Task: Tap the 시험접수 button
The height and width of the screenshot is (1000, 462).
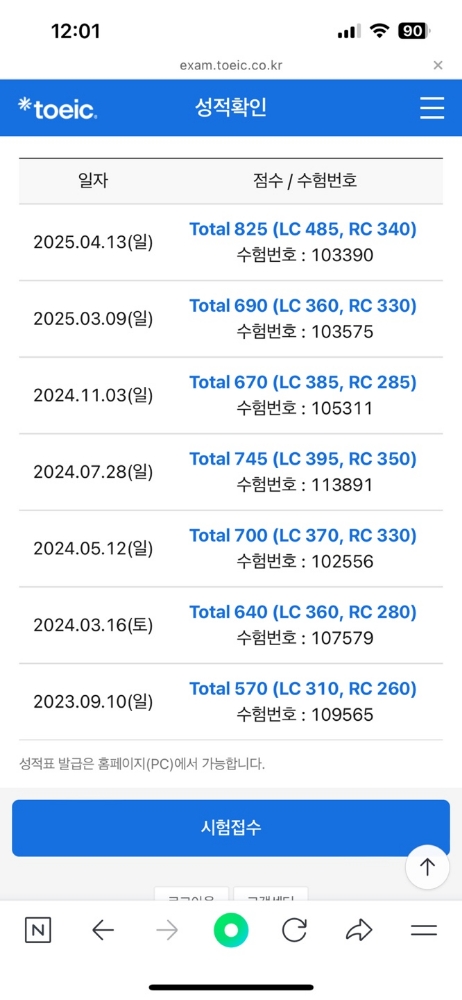Action: point(231,828)
